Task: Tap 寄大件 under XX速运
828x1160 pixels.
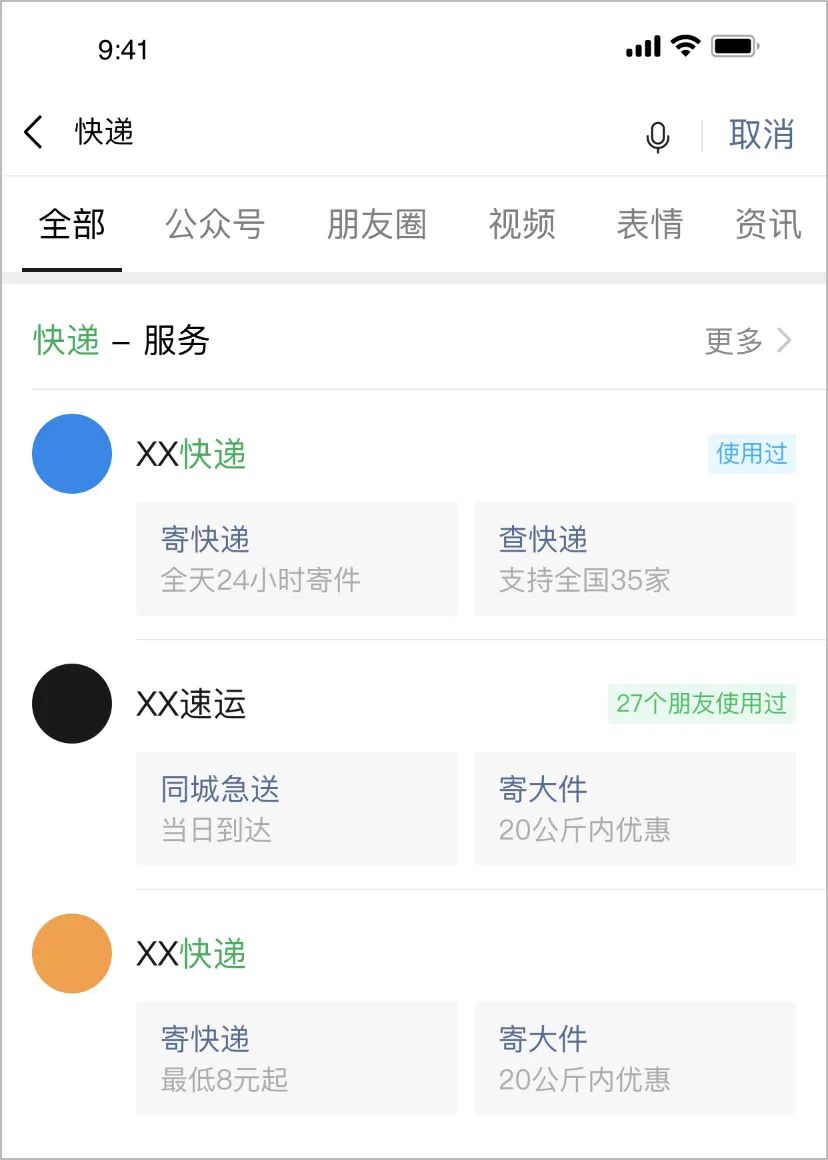Action: click(634, 808)
